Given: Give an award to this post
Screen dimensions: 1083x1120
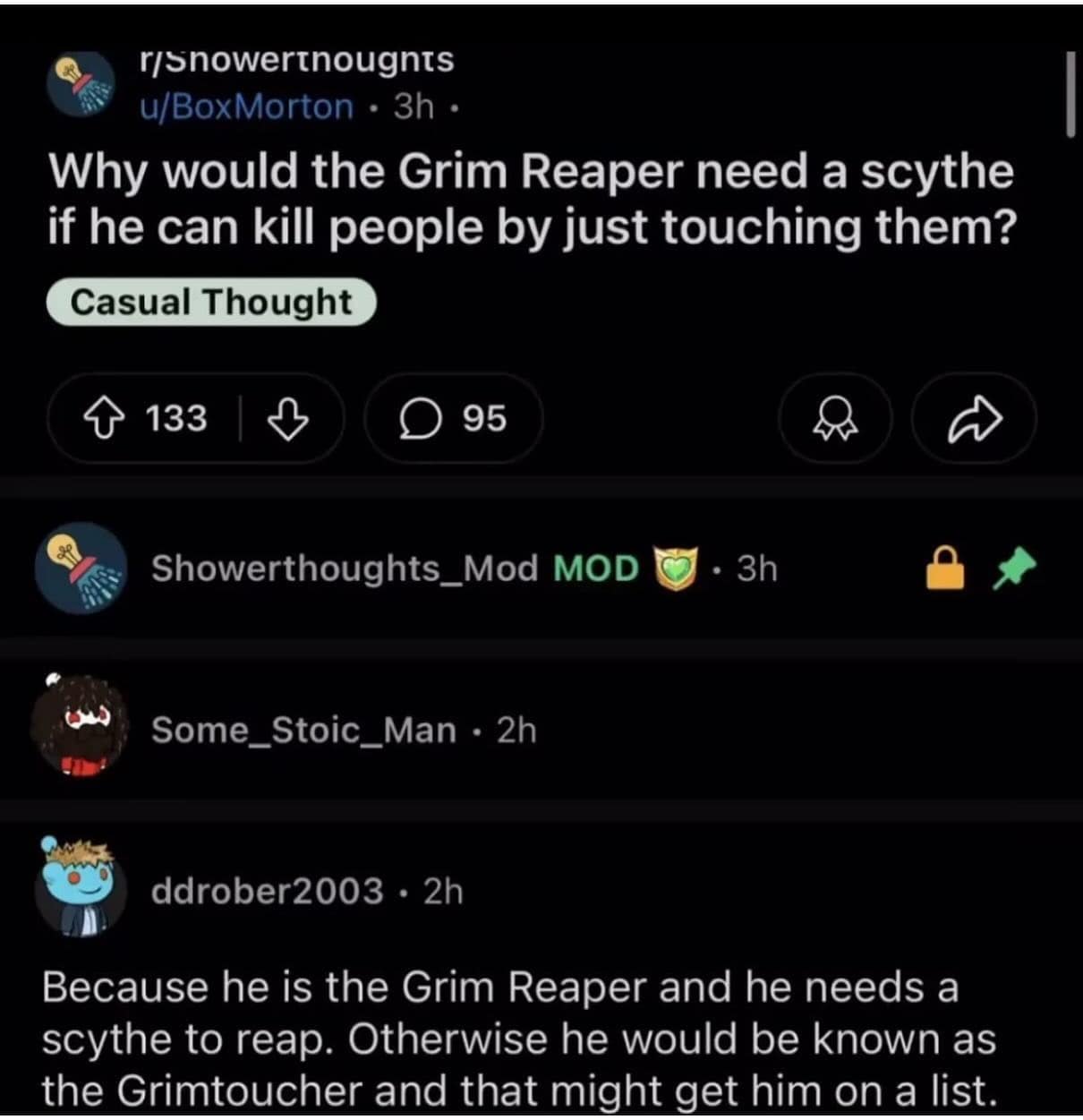Looking at the screenshot, I should (x=835, y=418).
